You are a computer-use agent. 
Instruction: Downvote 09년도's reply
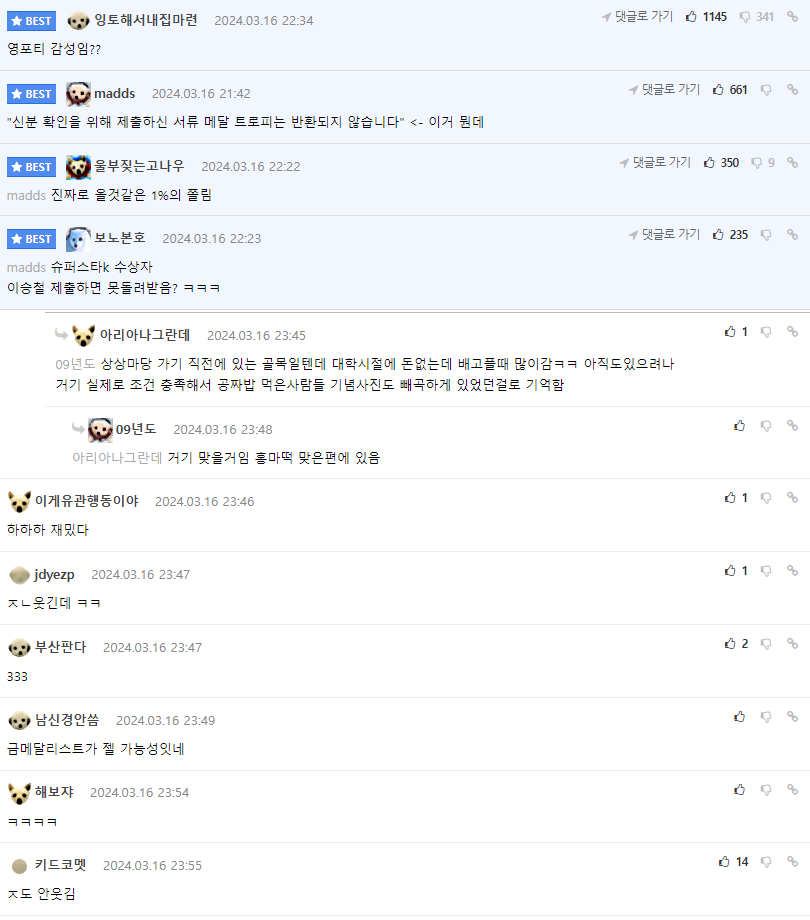click(x=766, y=426)
